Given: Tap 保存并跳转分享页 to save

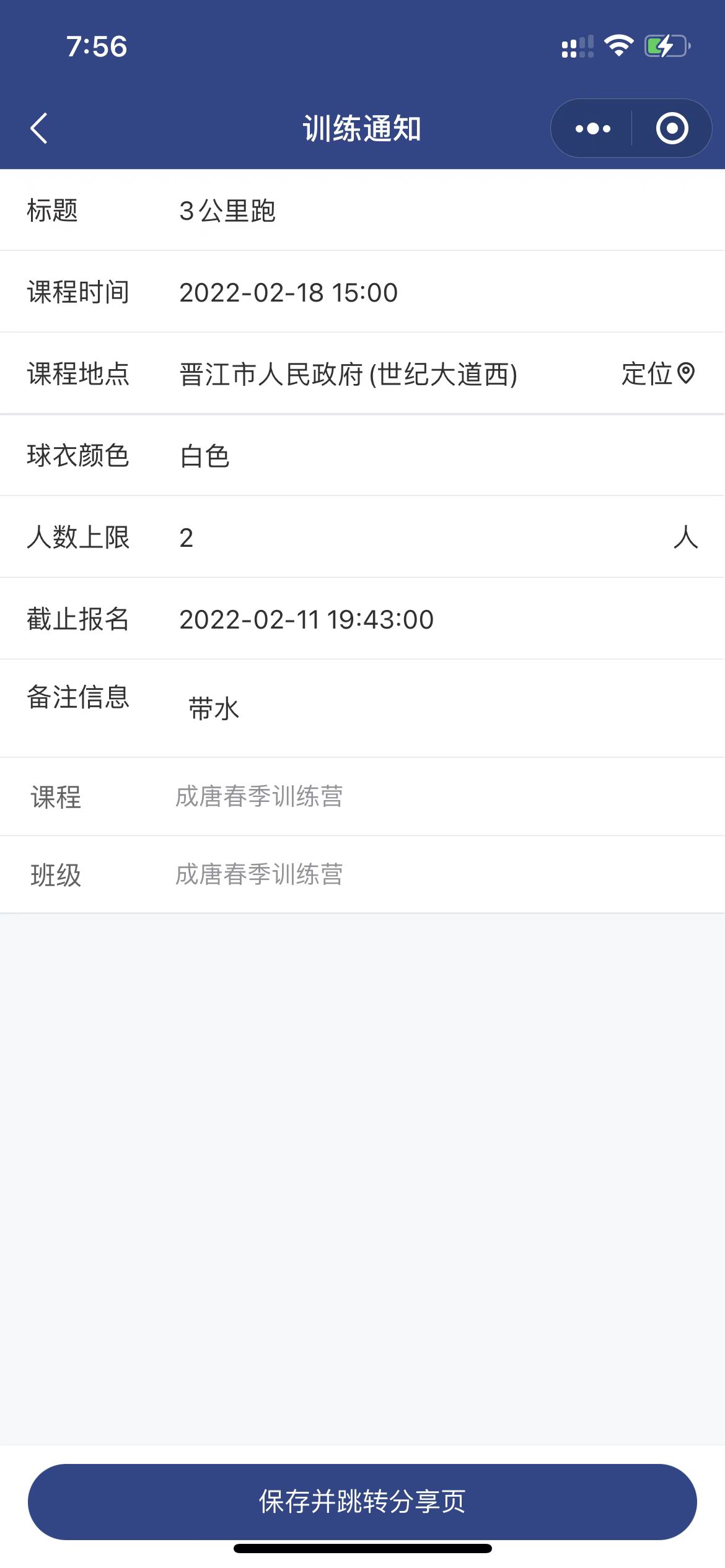Looking at the screenshot, I should pyautogui.click(x=362, y=1501).
